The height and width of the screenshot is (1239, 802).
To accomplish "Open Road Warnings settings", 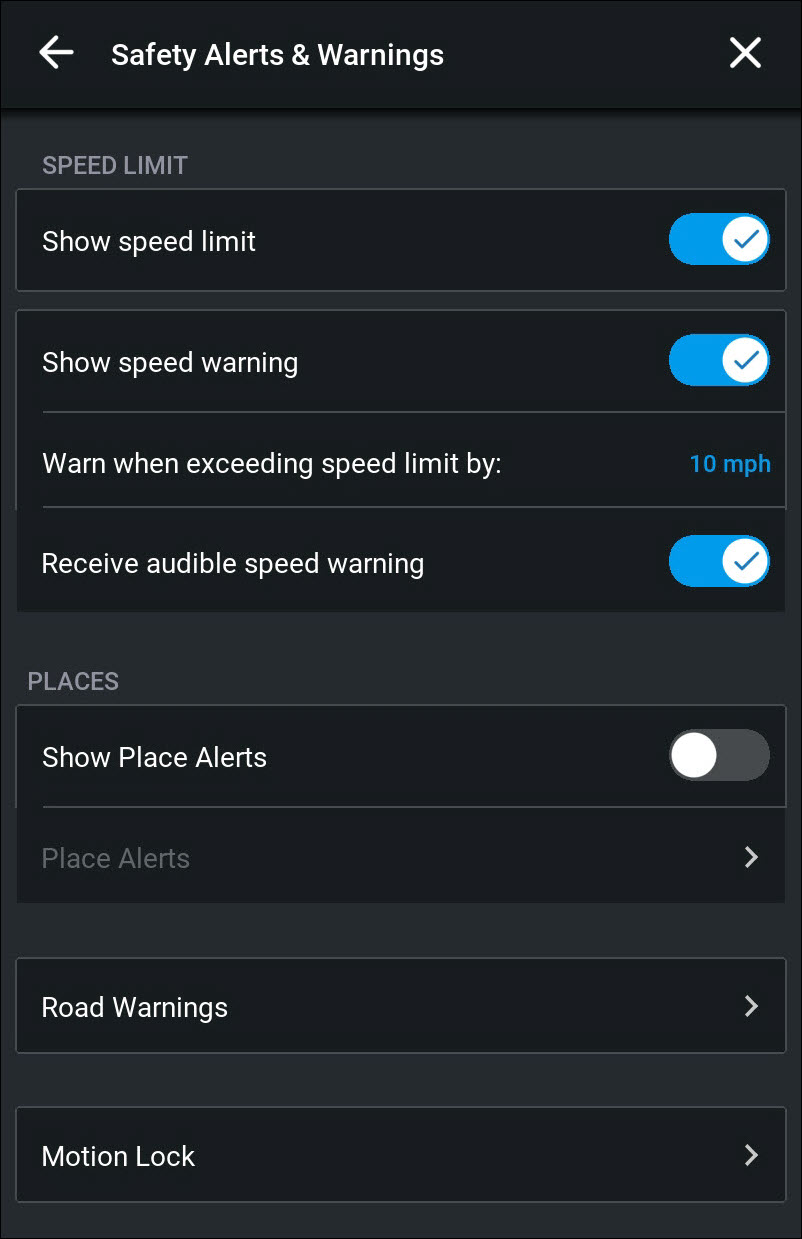I will (x=400, y=1006).
